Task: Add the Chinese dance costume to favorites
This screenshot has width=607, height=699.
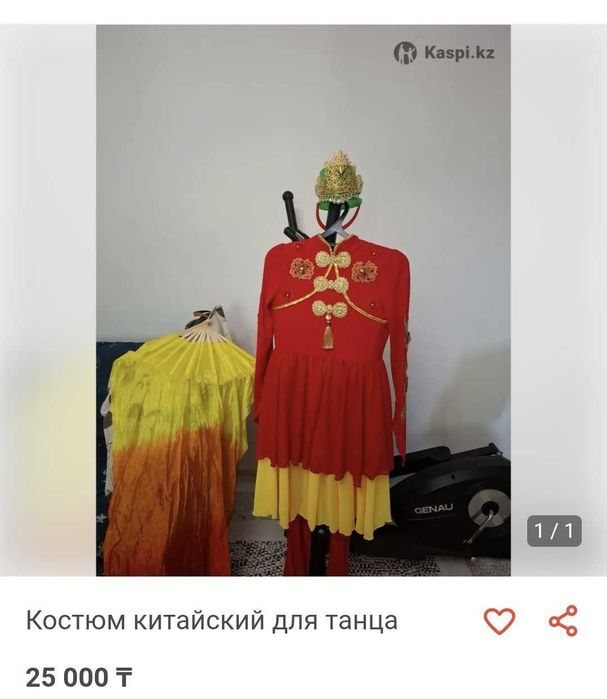Action: point(499,621)
